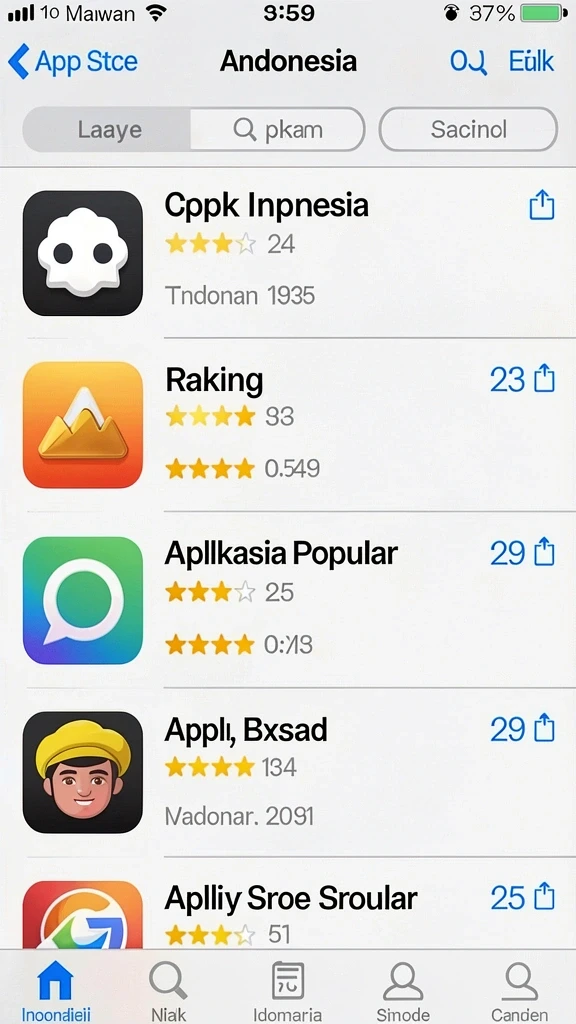Viewport: 576px width, 1024px height.
Task: Share the Appl, Bxsad app
Action: (544, 728)
